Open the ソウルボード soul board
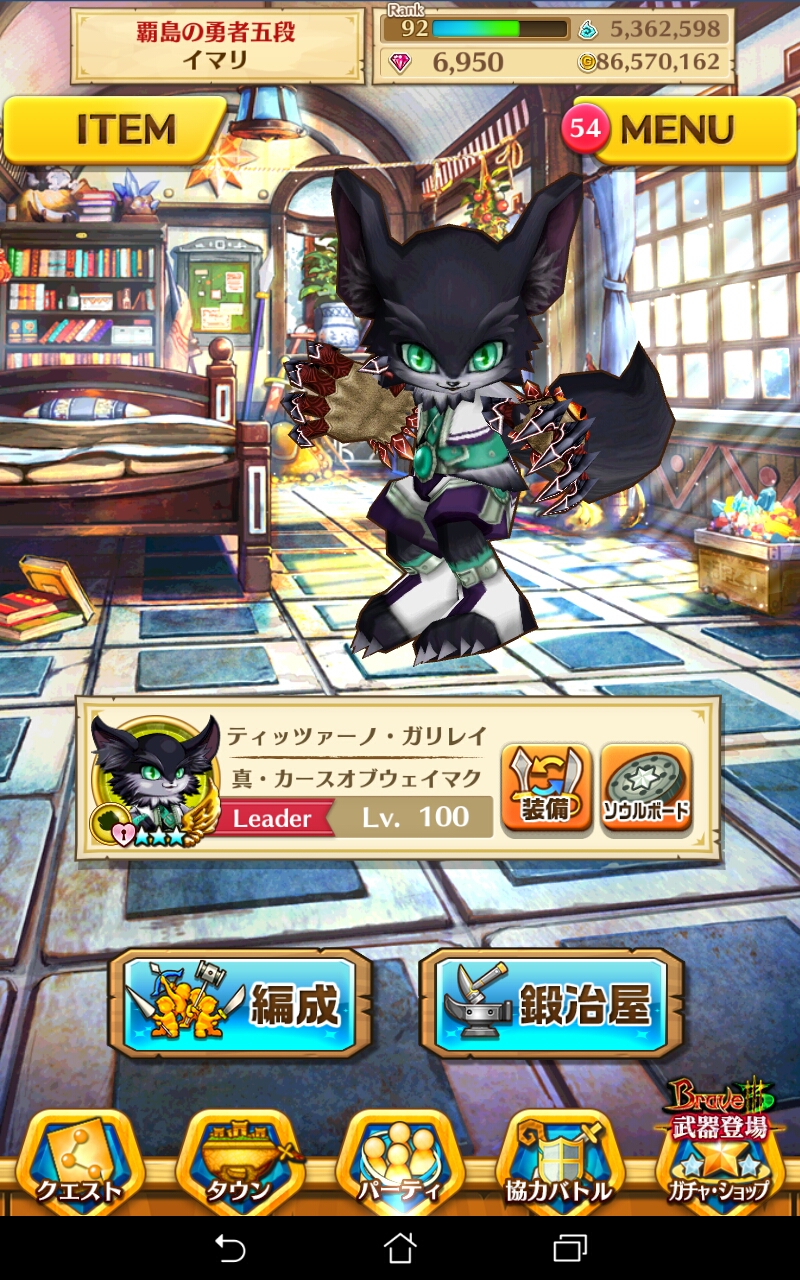 [645, 787]
